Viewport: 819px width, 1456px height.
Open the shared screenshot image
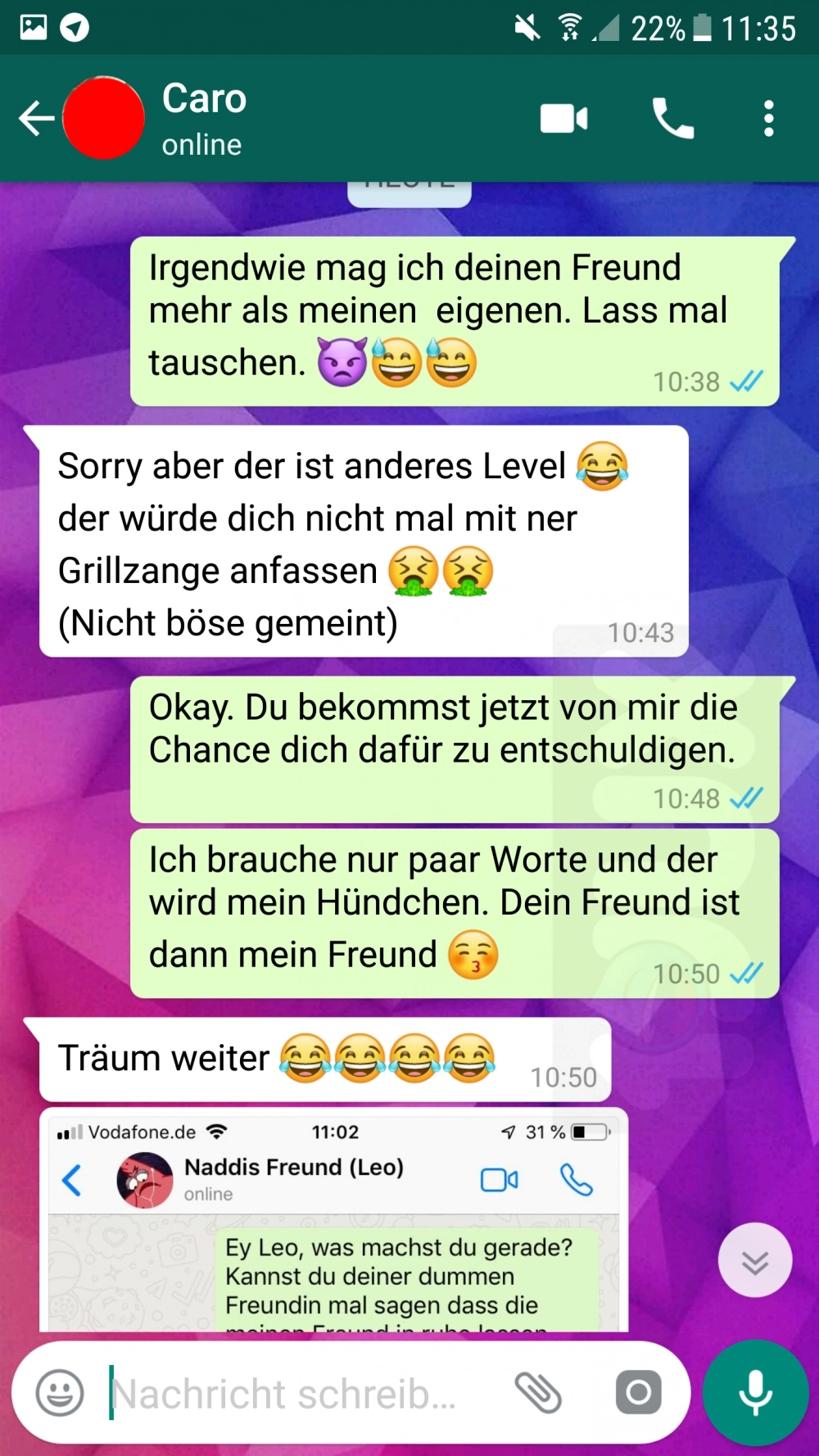(x=334, y=1220)
